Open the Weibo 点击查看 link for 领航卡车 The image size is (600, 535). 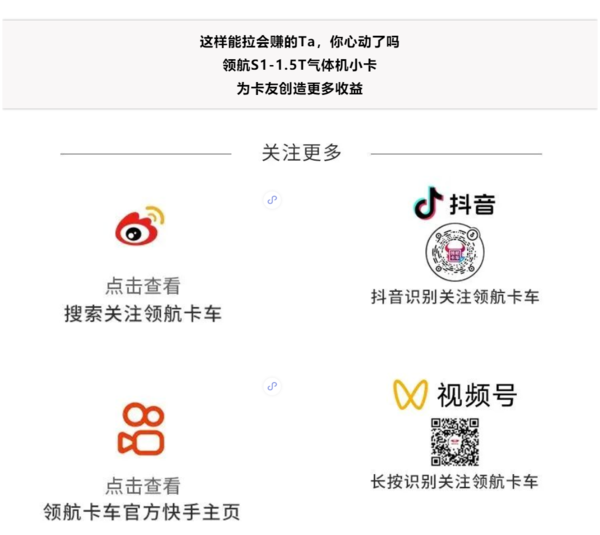(x=142, y=285)
